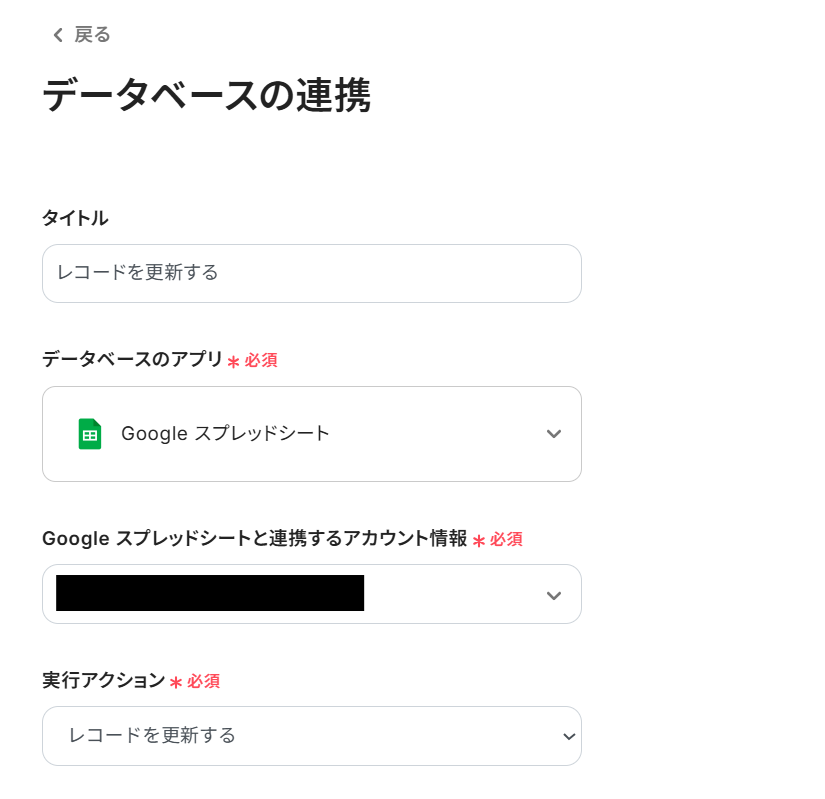
Task: Tap the タイトル text field
Action: coord(311,273)
